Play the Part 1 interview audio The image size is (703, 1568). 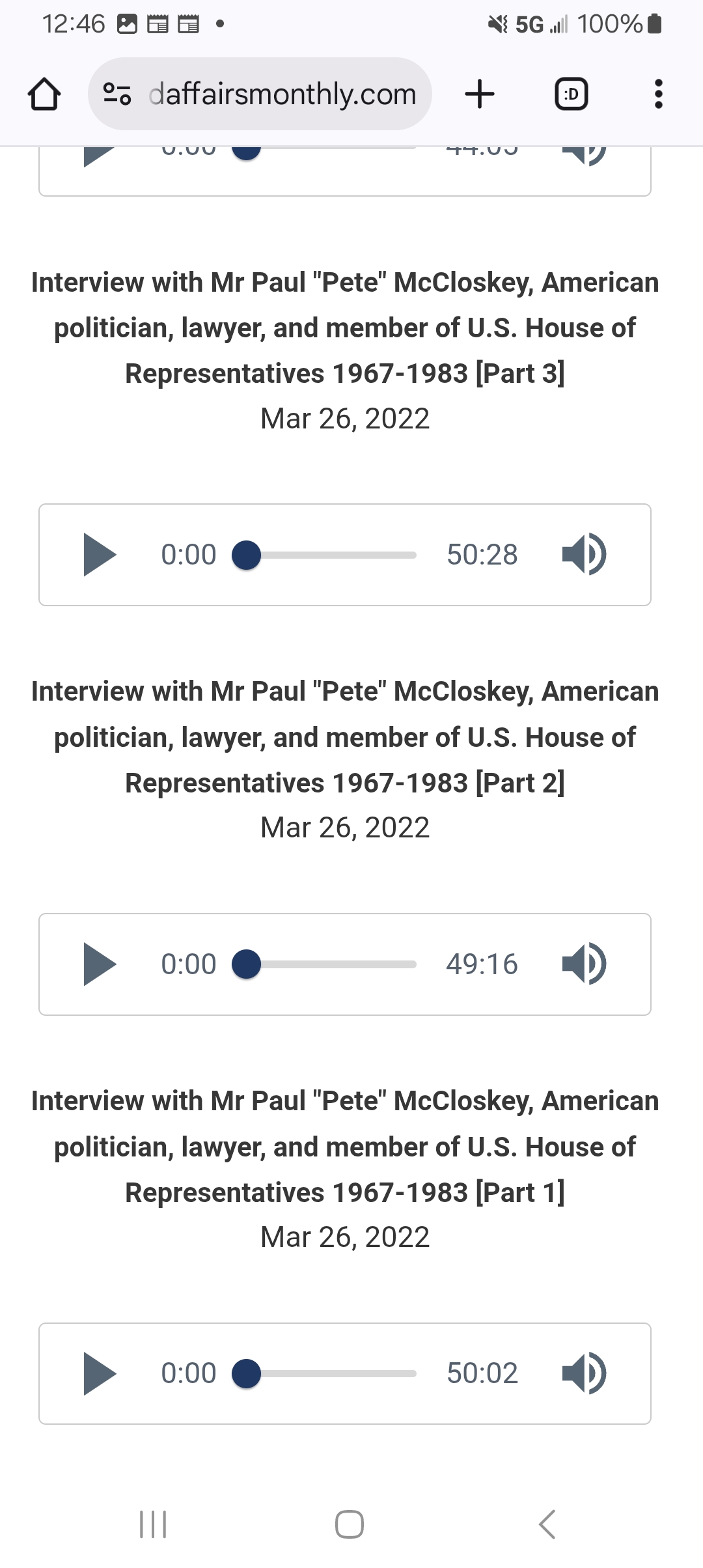click(x=100, y=1373)
